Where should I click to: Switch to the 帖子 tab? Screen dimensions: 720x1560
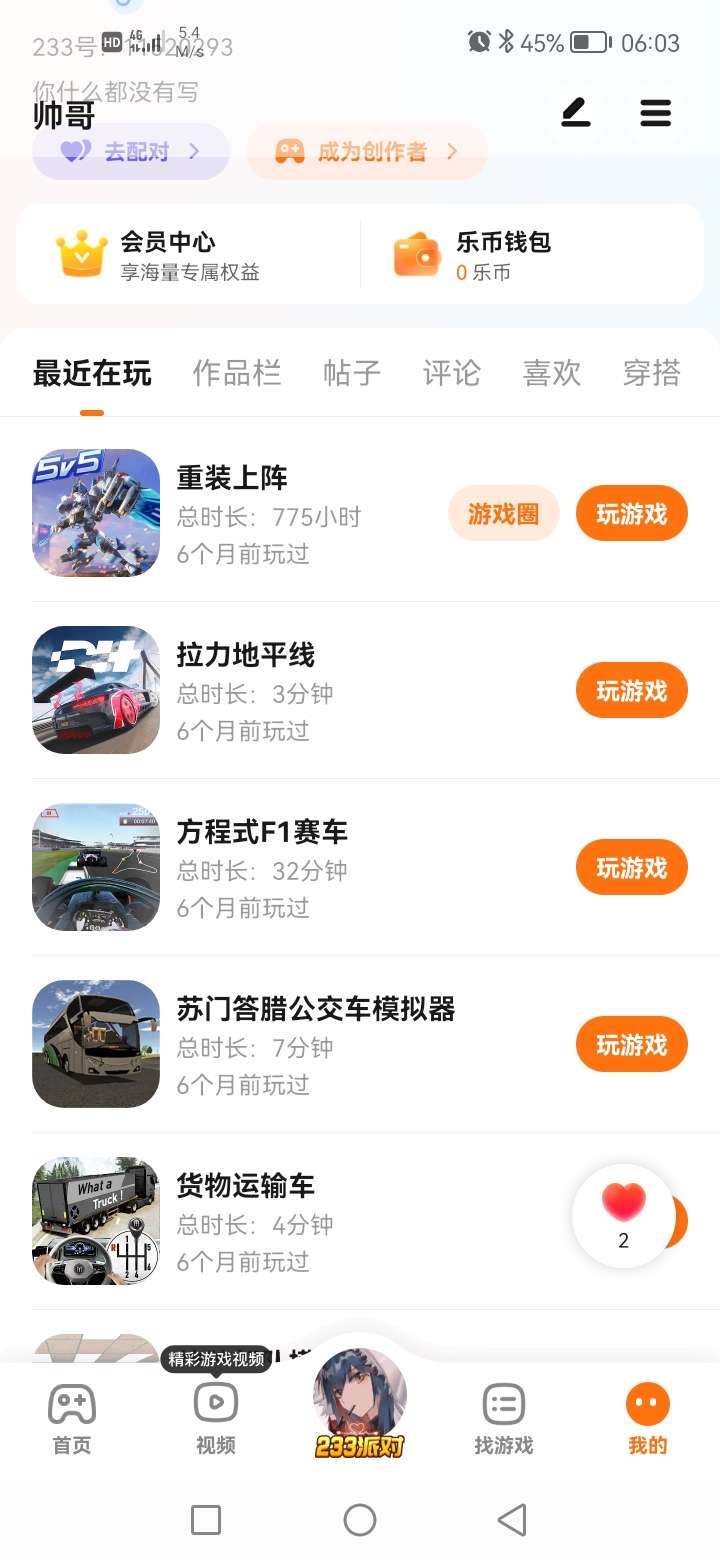click(x=352, y=374)
